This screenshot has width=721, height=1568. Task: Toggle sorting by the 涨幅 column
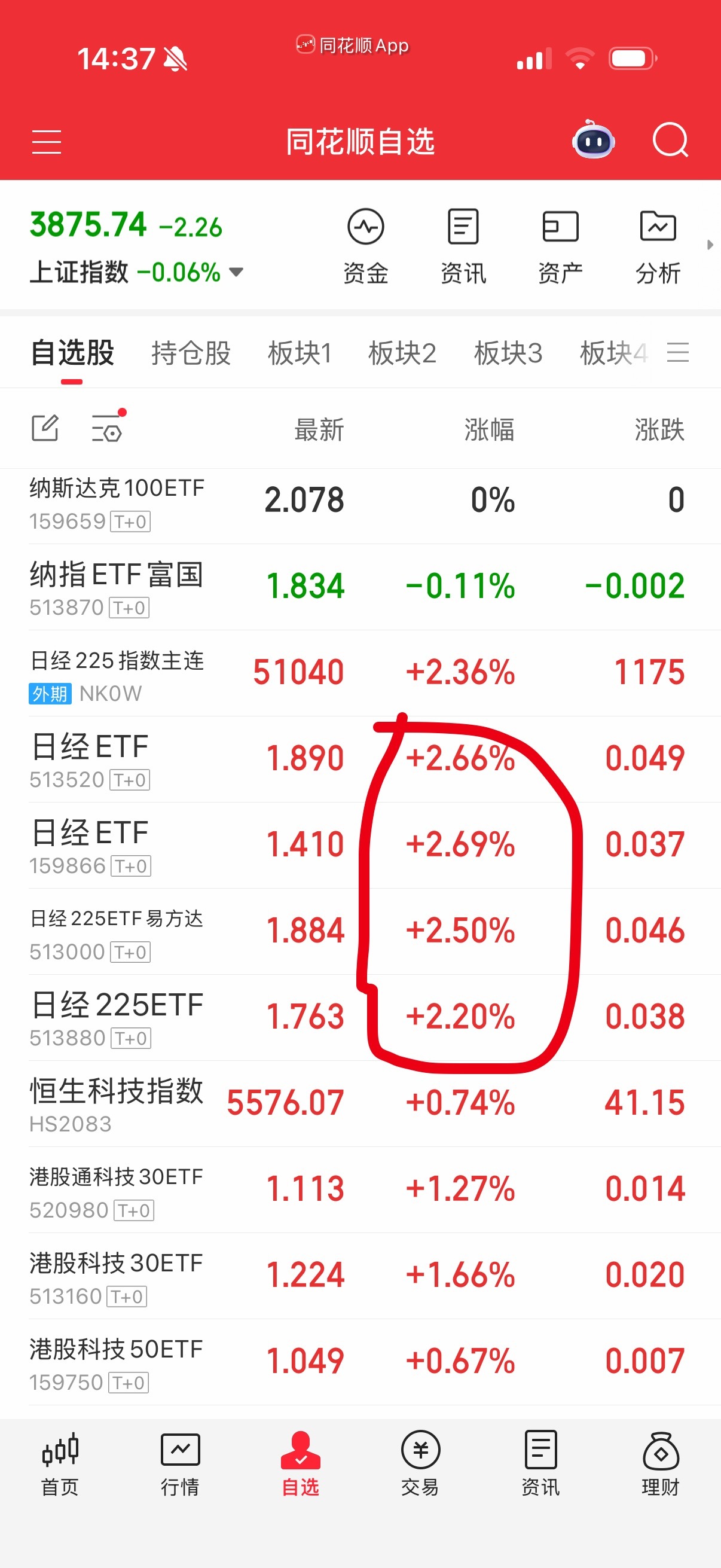490,430
